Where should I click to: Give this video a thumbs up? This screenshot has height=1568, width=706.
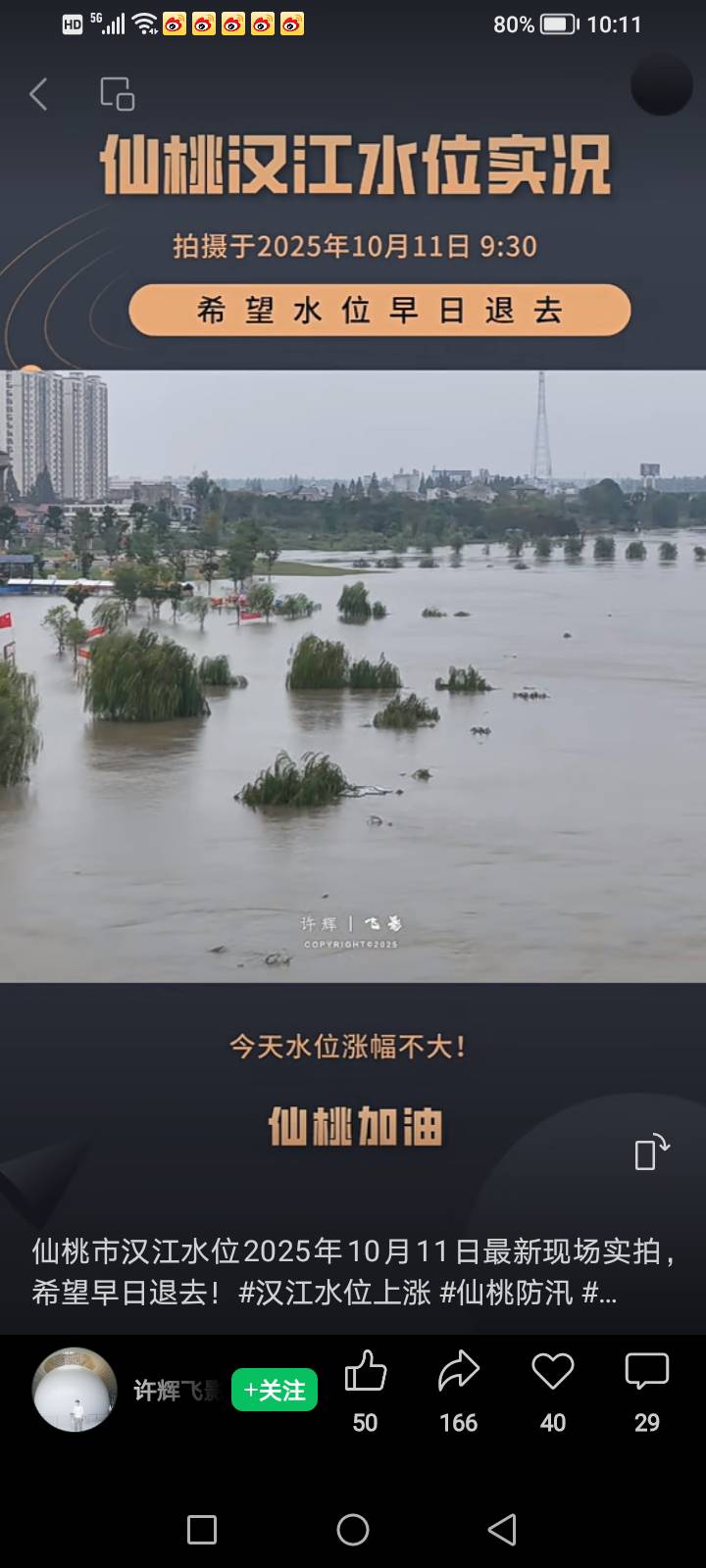[x=365, y=1373]
